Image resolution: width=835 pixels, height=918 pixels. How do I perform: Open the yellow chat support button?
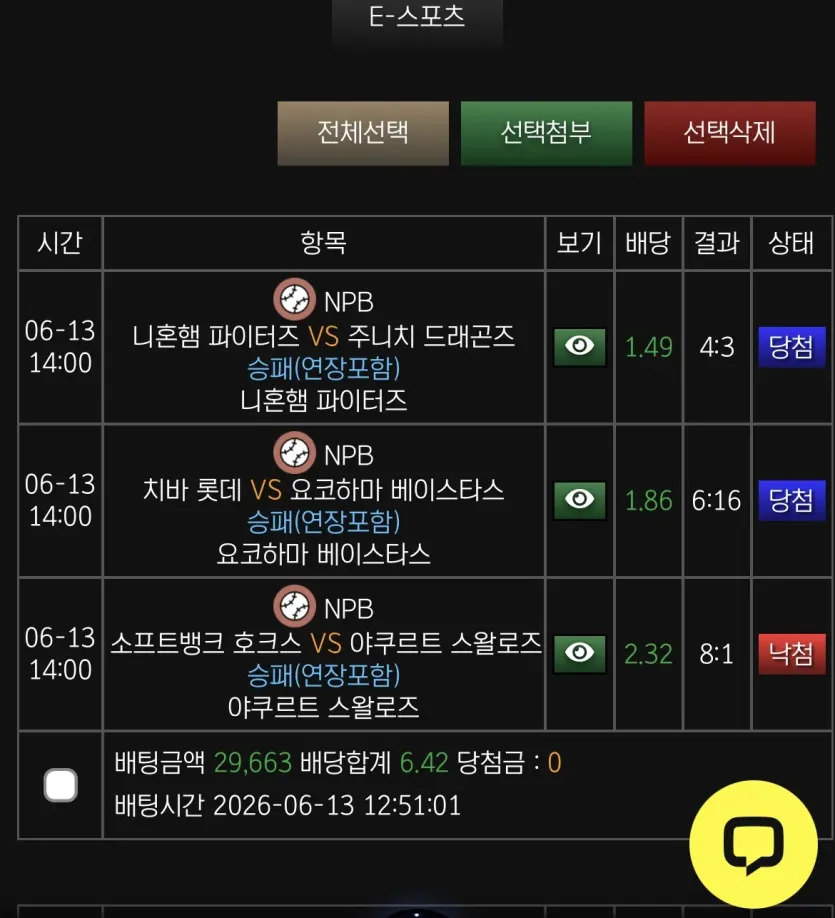[753, 844]
